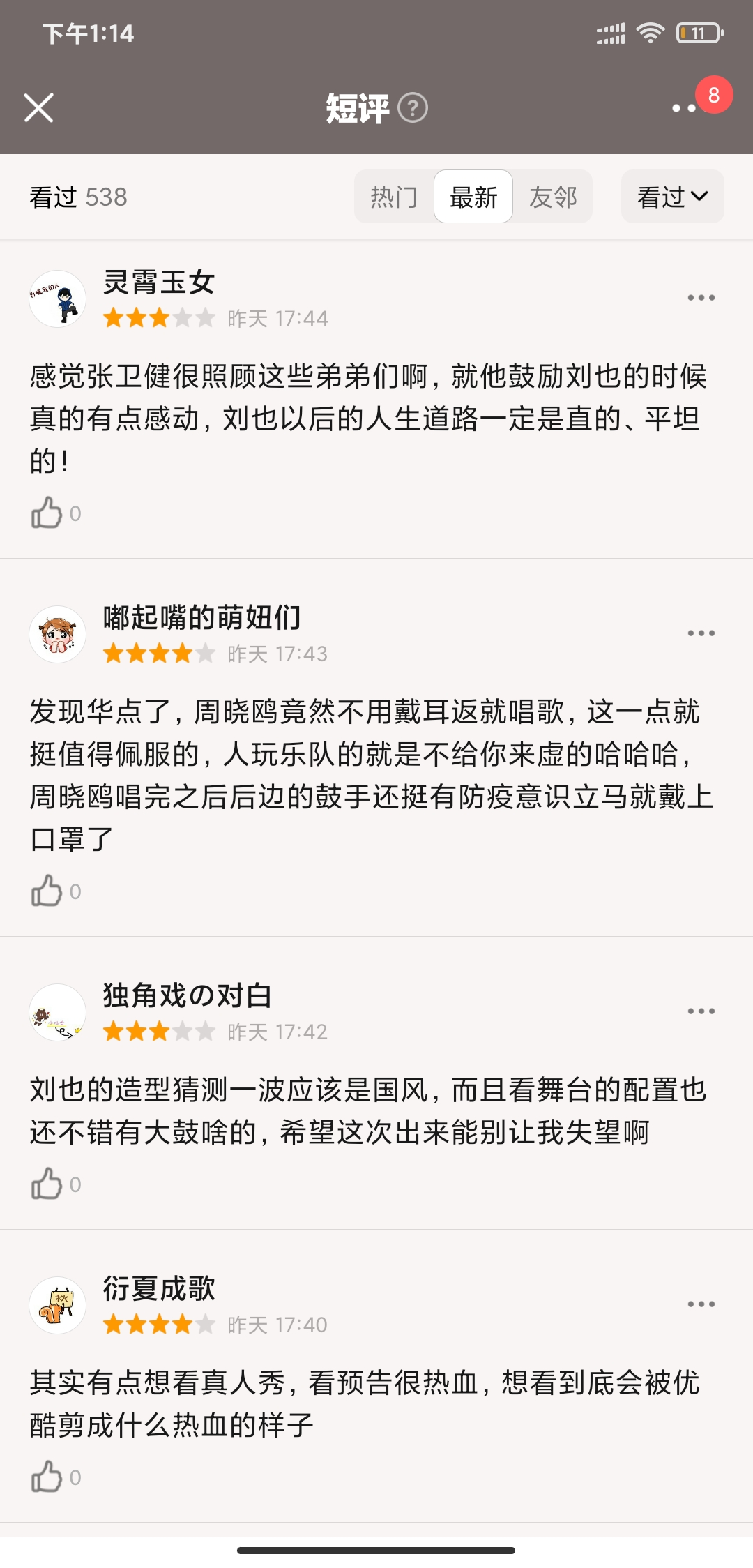Screen dimensions: 753x1568
Task: Open the help icon beside 短评
Action: [x=413, y=108]
